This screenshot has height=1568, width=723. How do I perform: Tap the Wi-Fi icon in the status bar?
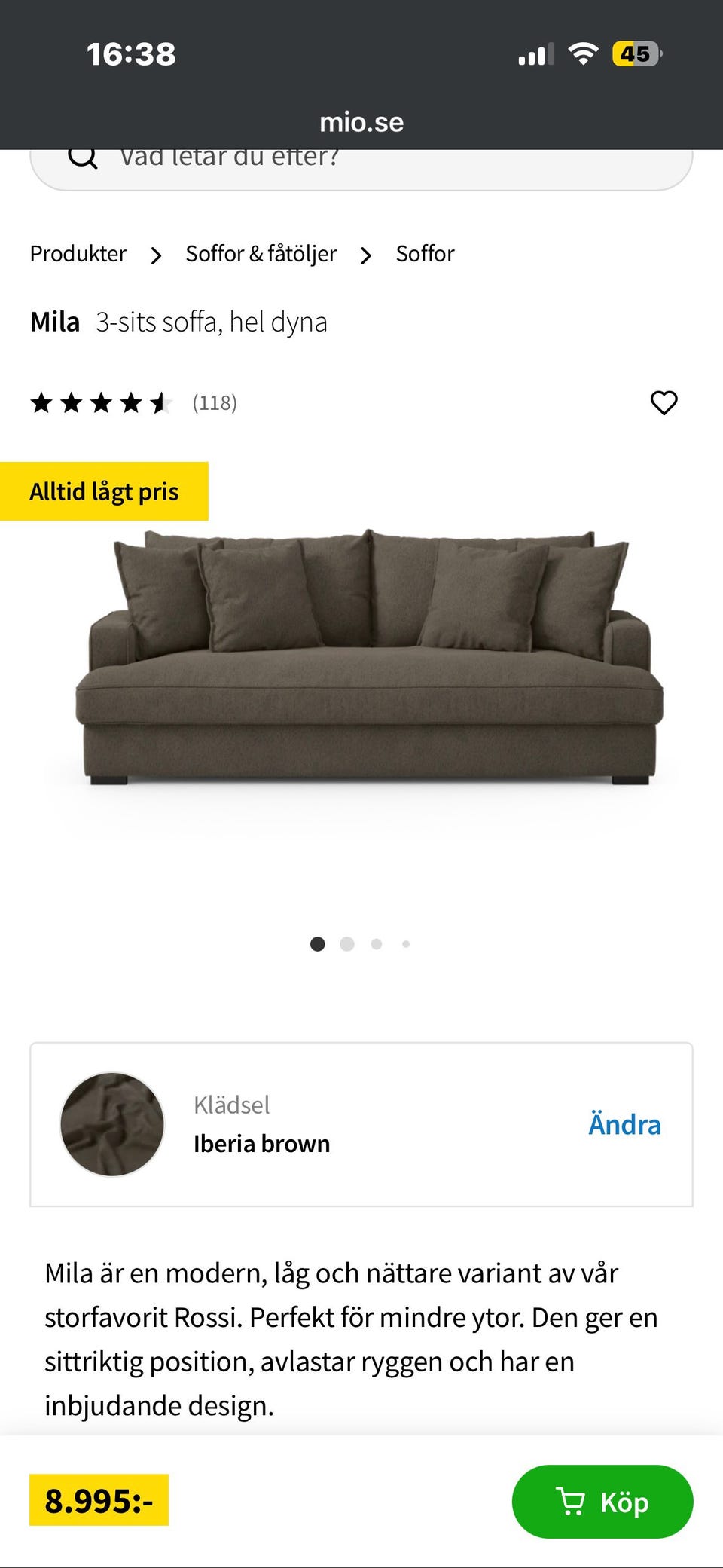pyautogui.click(x=582, y=53)
